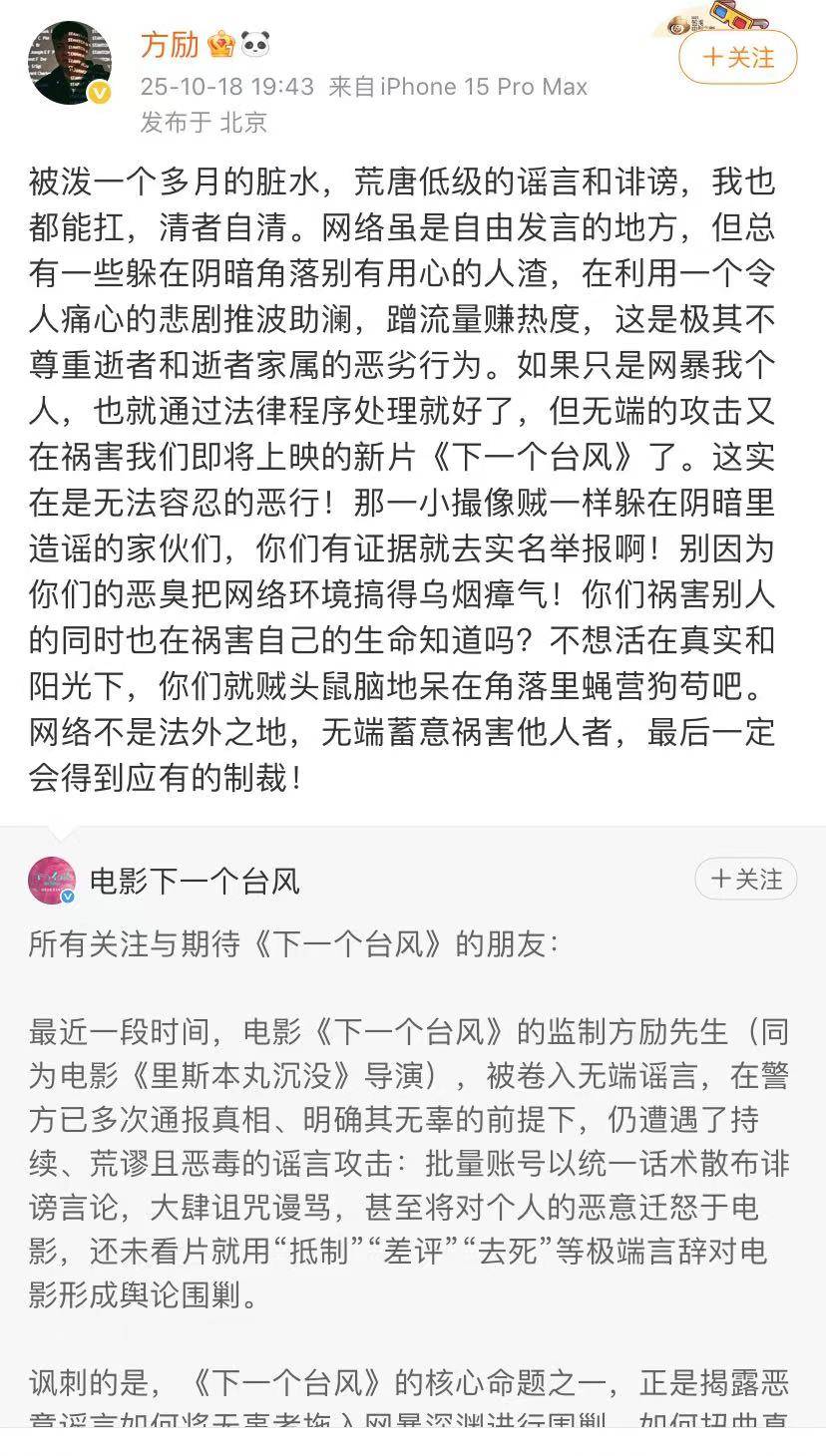Follow 方励 with the 关注 button
Screen dimensions: 826x1456
click(738, 58)
